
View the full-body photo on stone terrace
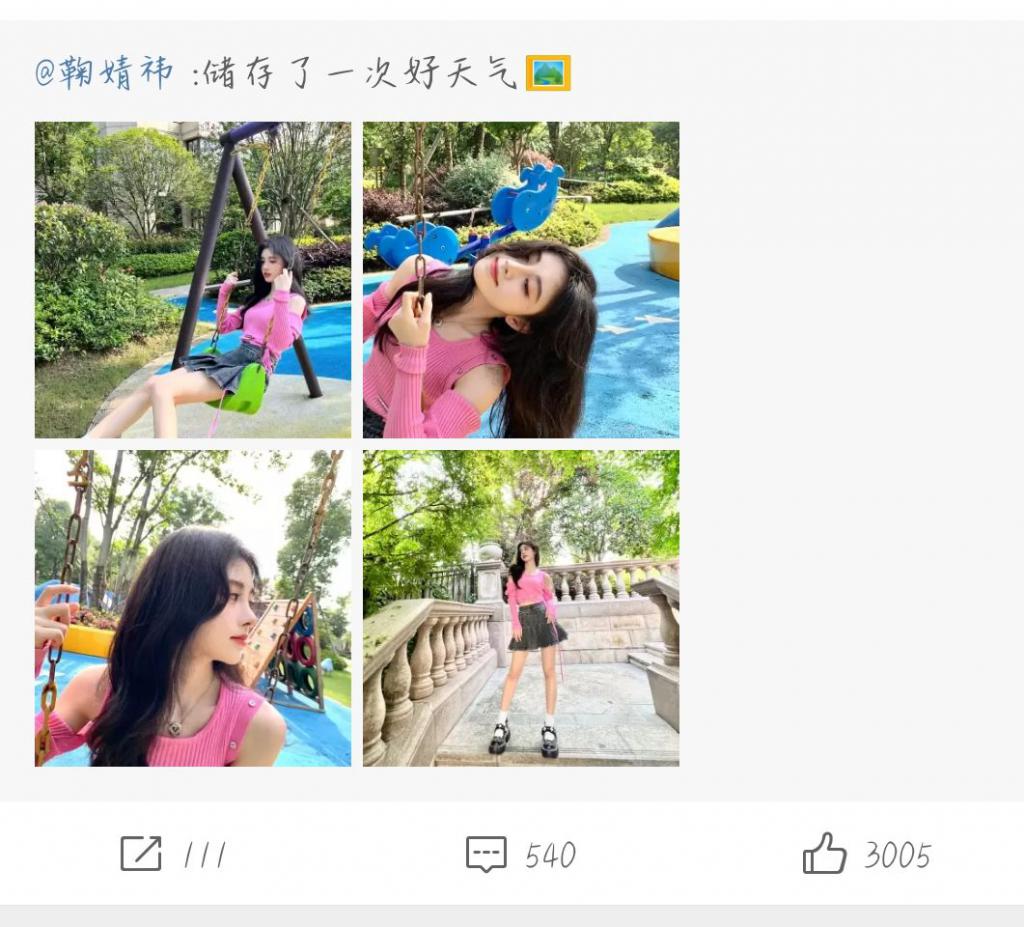point(520,608)
